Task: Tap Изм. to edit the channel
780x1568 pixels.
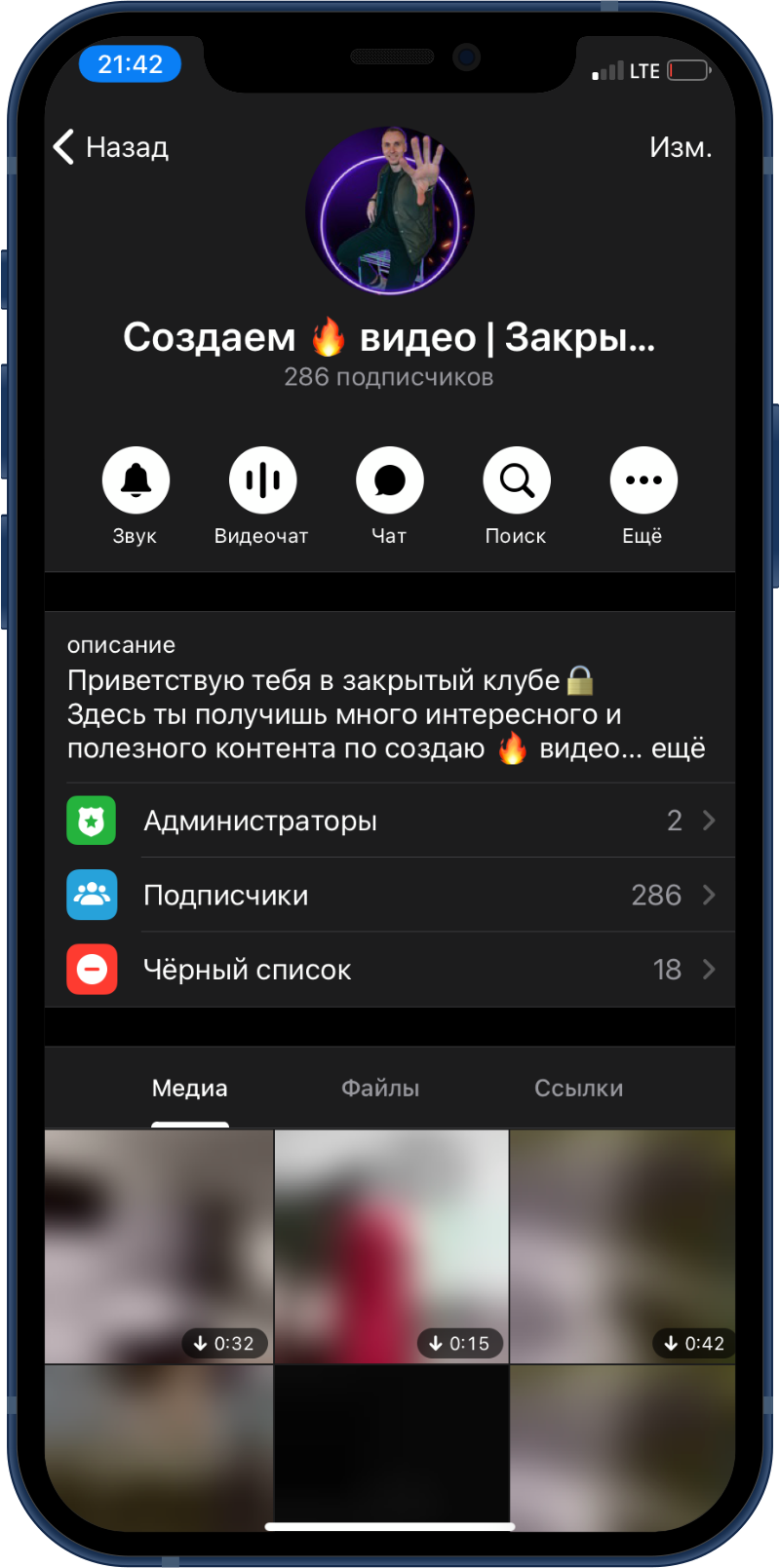Action: pos(681,147)
